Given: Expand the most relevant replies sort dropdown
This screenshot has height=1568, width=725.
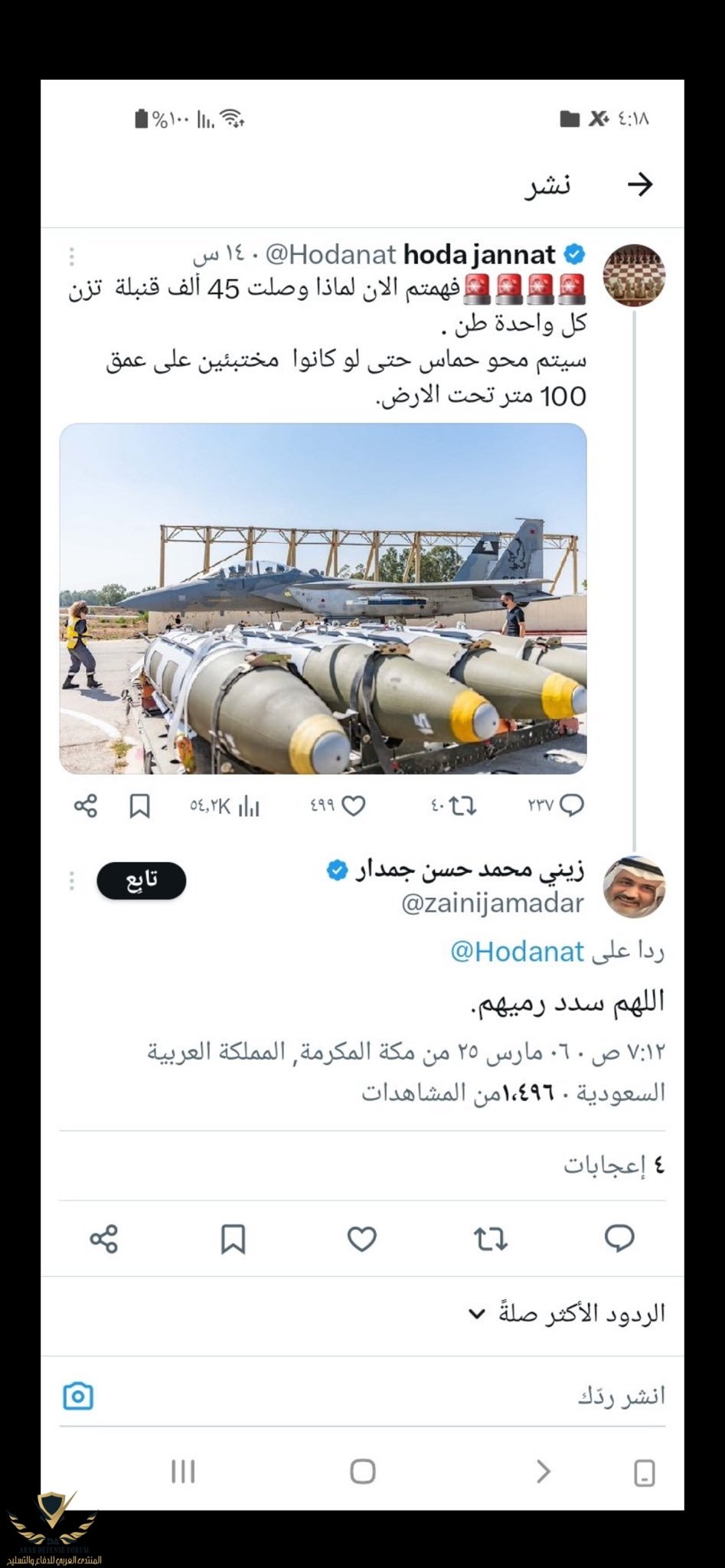Looking at the screenshot, I should tap(567, 1315).
